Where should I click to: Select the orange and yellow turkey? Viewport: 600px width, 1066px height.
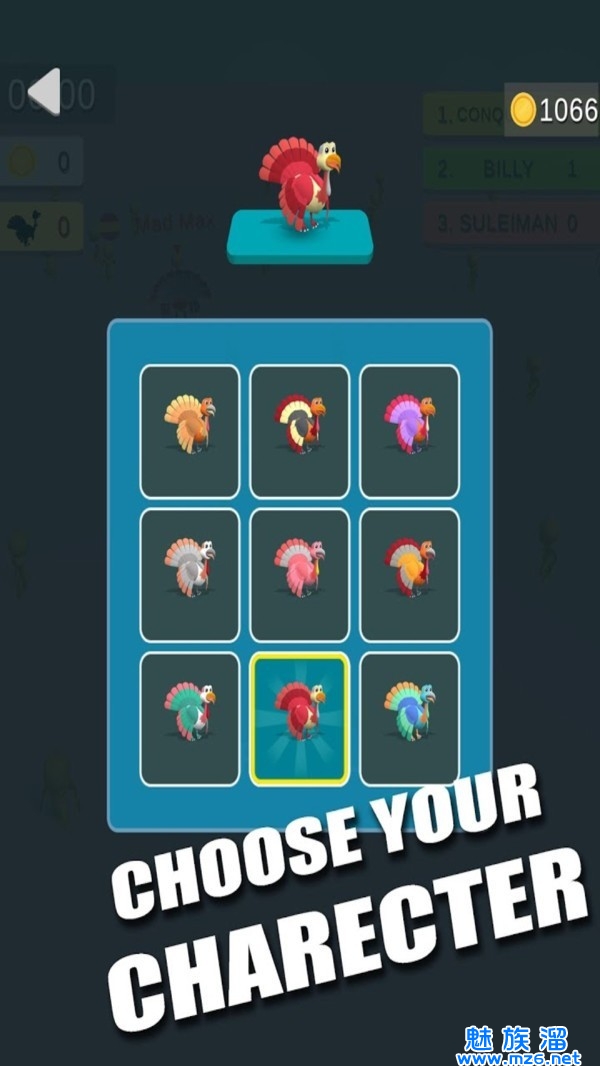tap(190, 431)
